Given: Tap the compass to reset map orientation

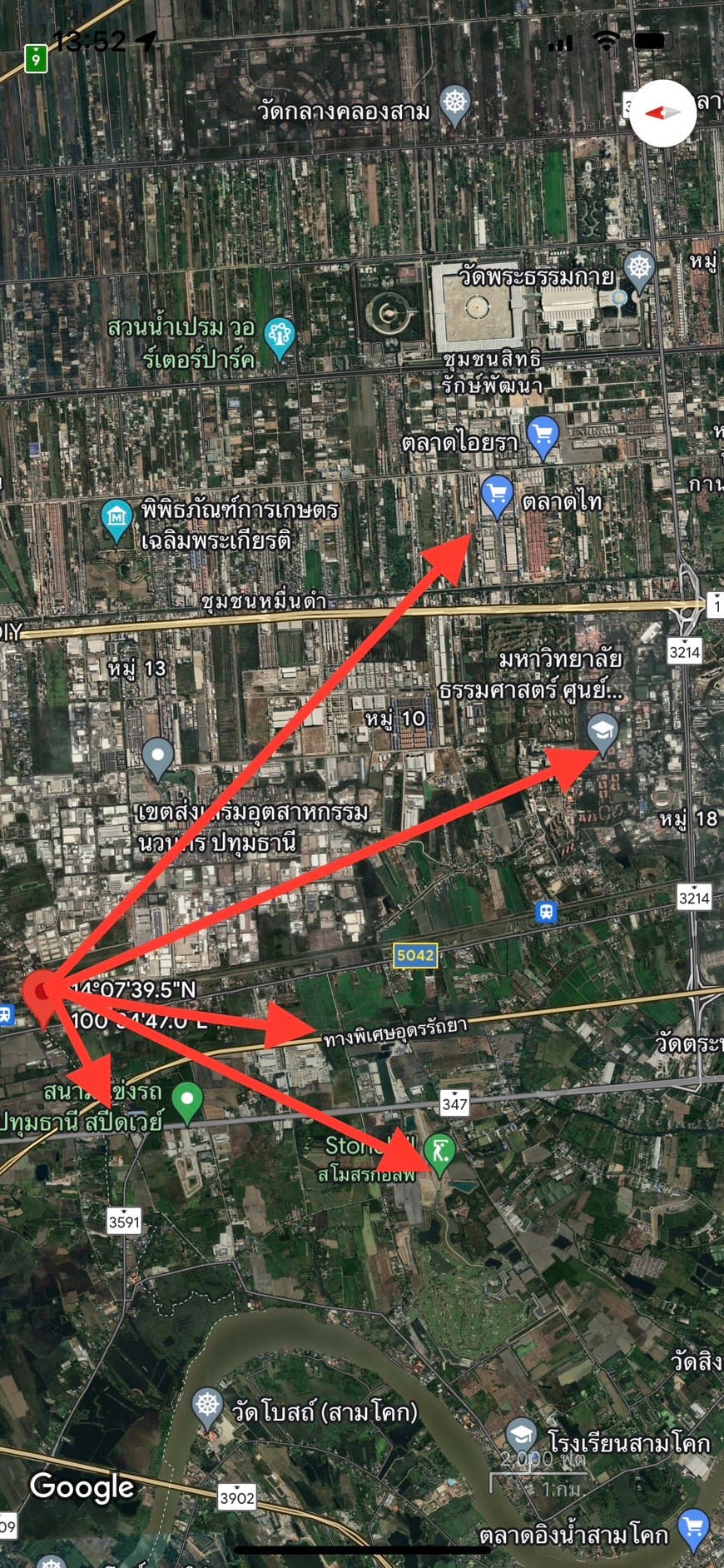Looking at the screenshot, I should [x=662, y=113].
